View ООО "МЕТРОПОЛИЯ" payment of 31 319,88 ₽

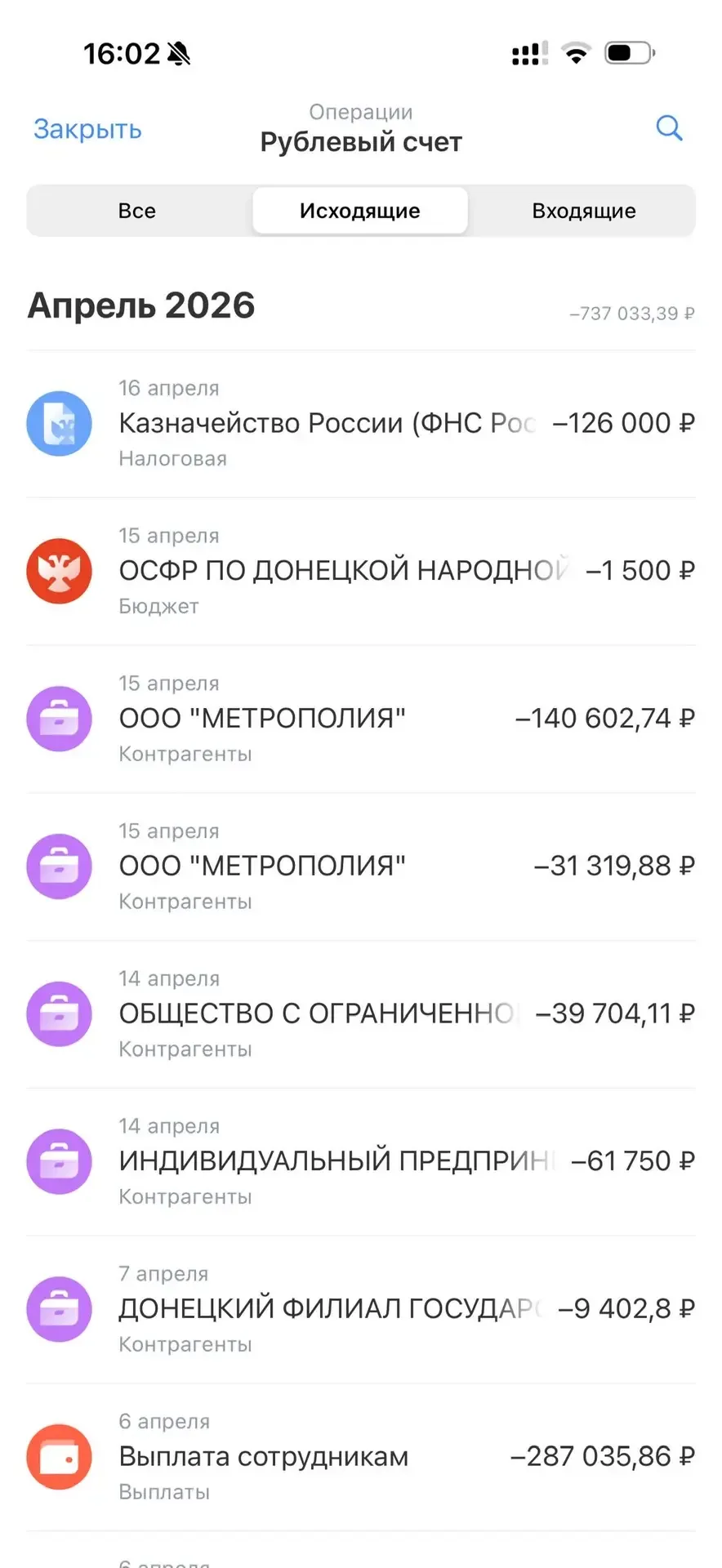click(361, 866)
